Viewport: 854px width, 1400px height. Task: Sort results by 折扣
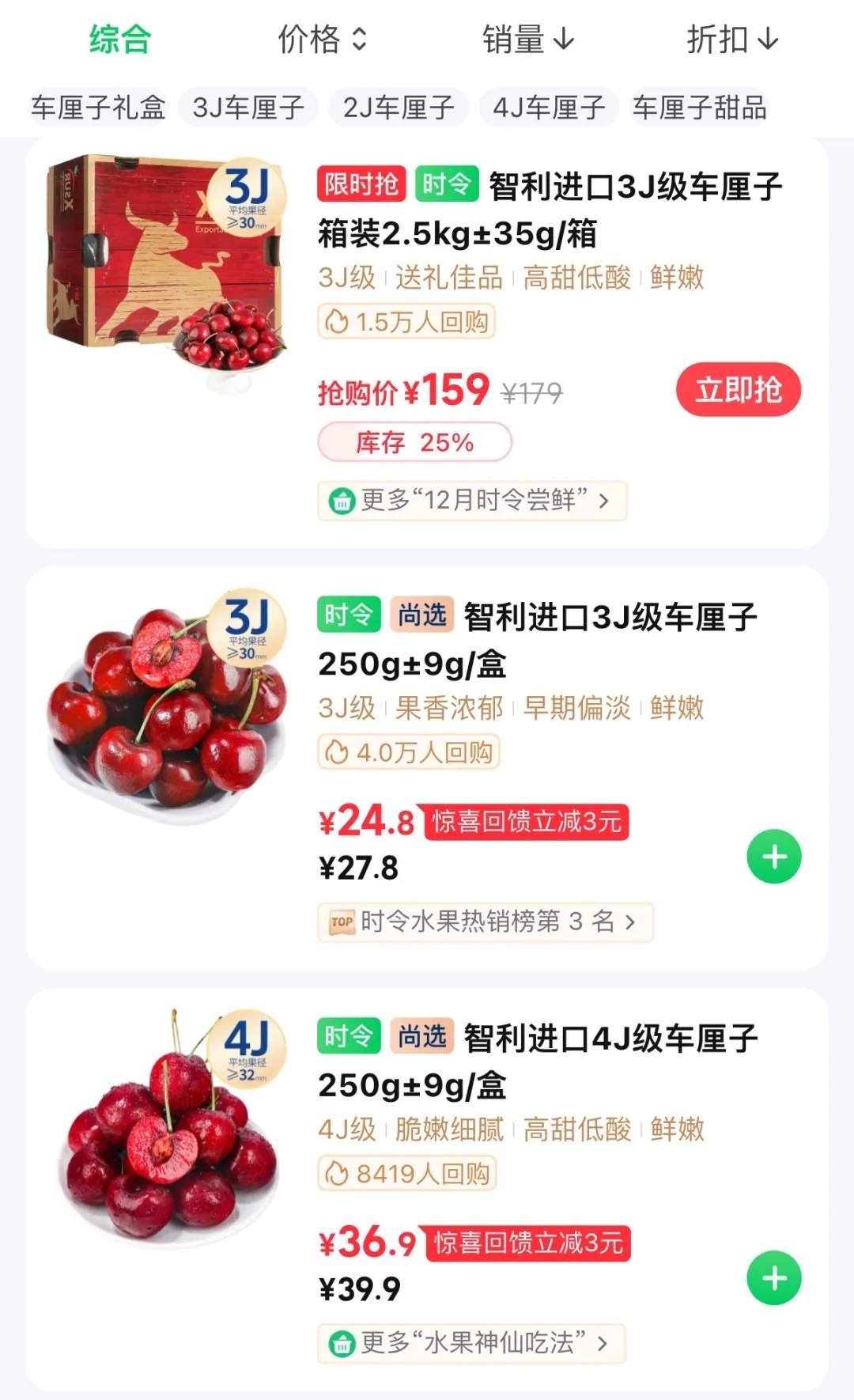point(732,40)
